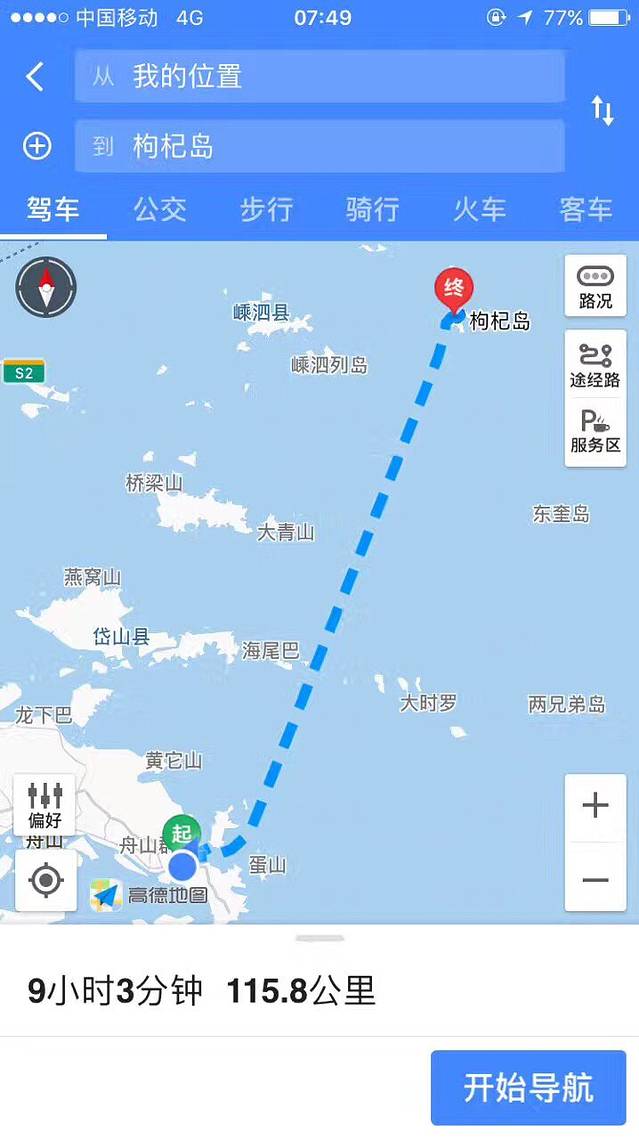The width and height of the screenshot is (639, 1140).
Task: Center the map on my location
Action: 46,881
